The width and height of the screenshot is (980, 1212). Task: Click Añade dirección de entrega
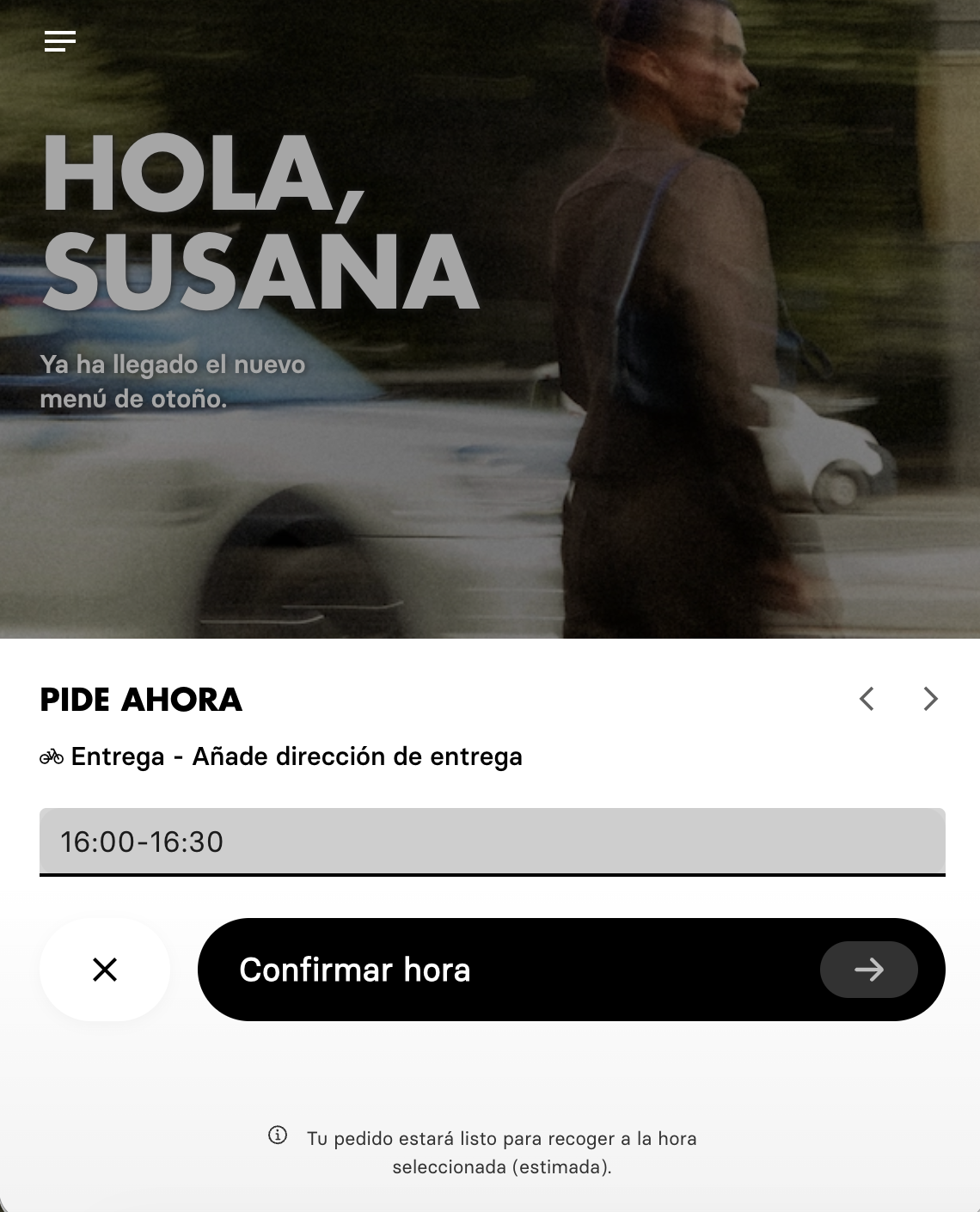[x=358, y=757]
